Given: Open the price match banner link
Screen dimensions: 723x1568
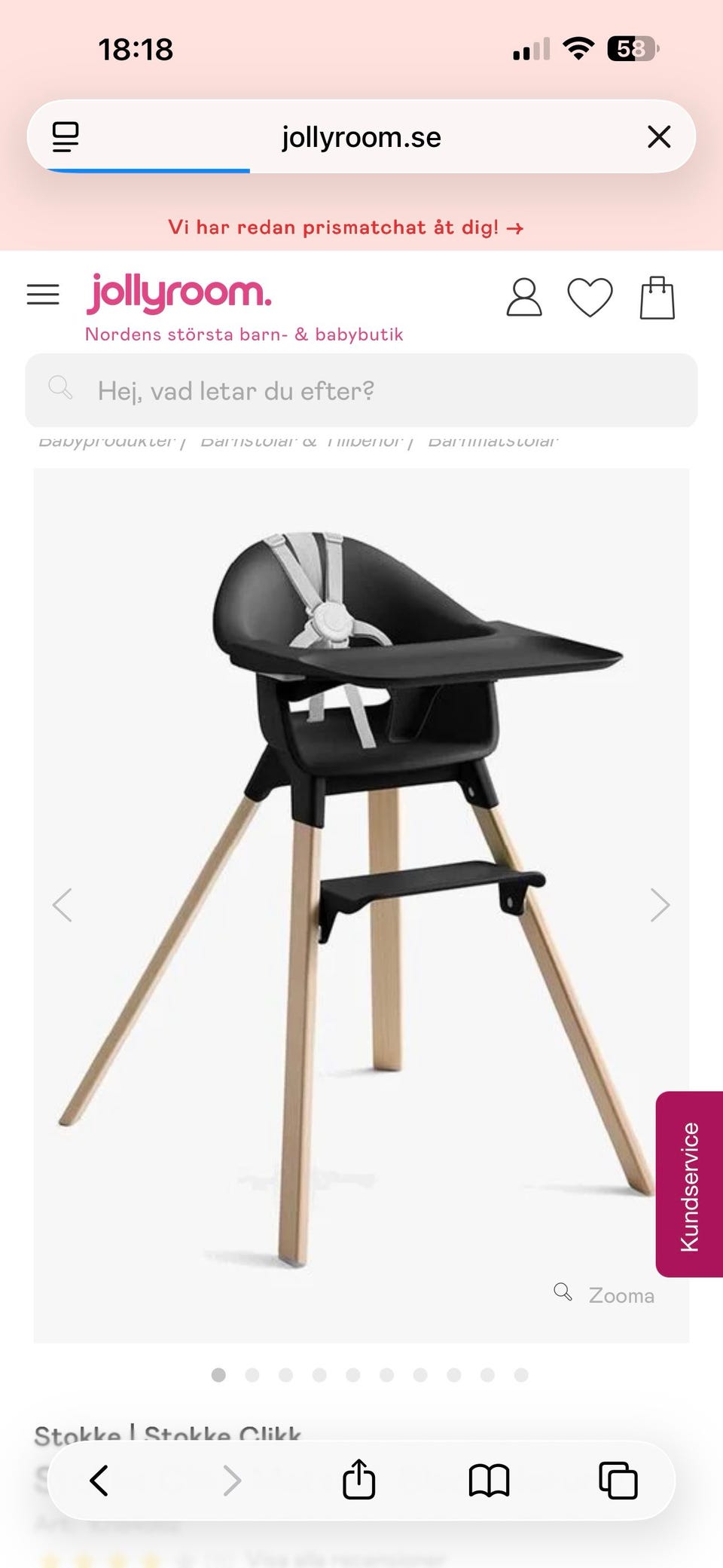Looking at the screenshot, I should (346, 227).
